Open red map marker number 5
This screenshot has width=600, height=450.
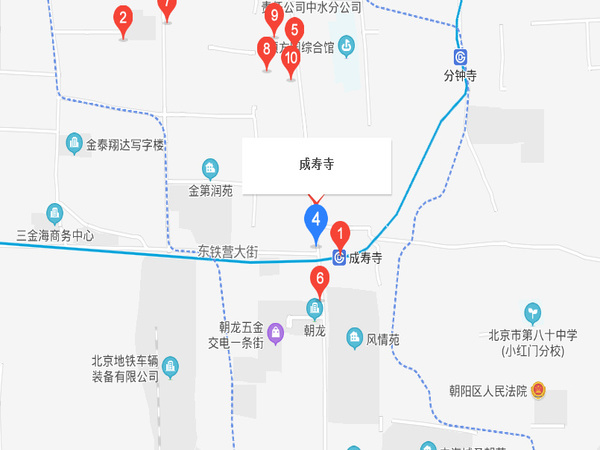pyautogui.click(x=294, y=30)
